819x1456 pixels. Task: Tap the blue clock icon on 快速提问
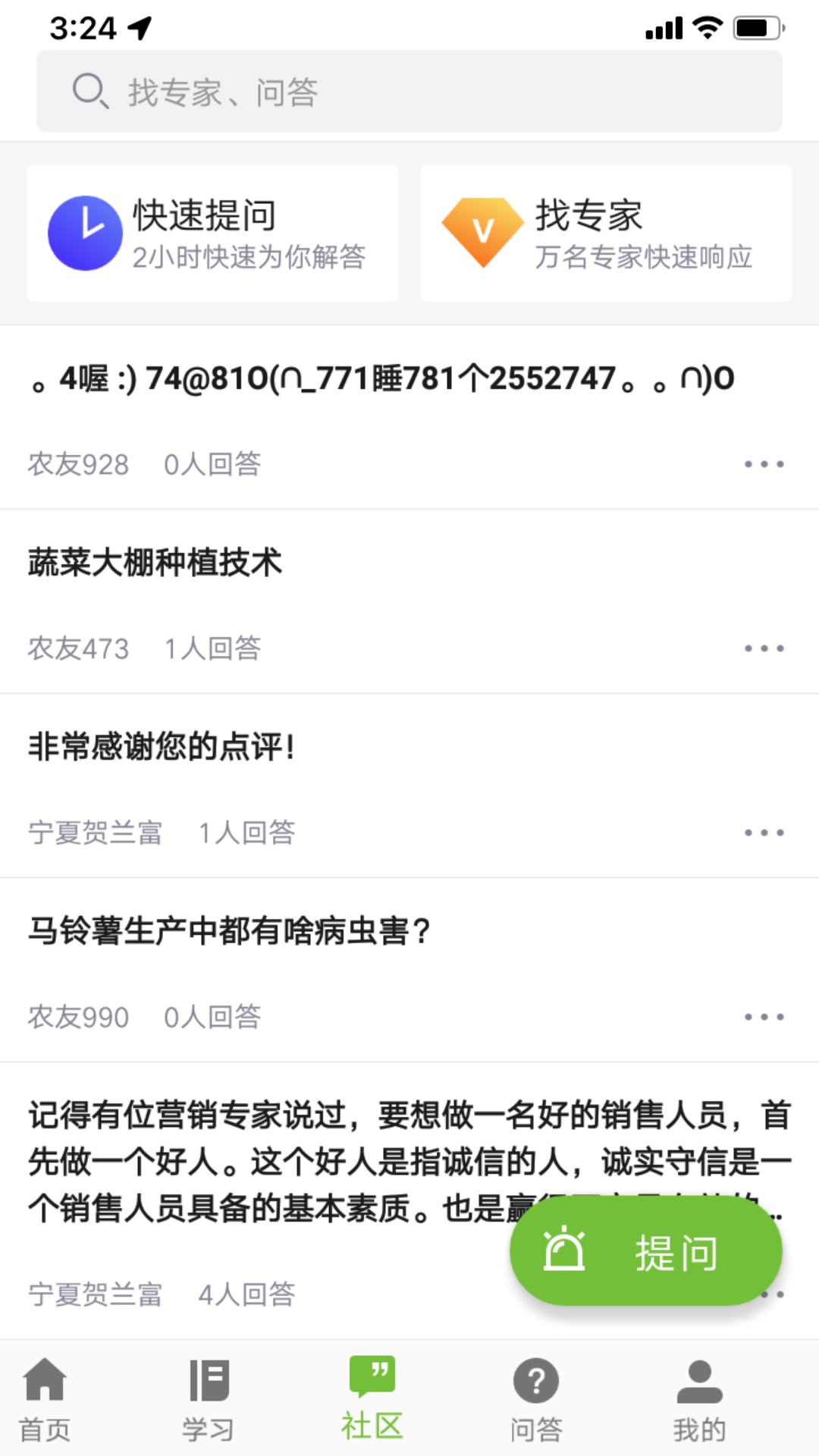(x=86, y=232)
